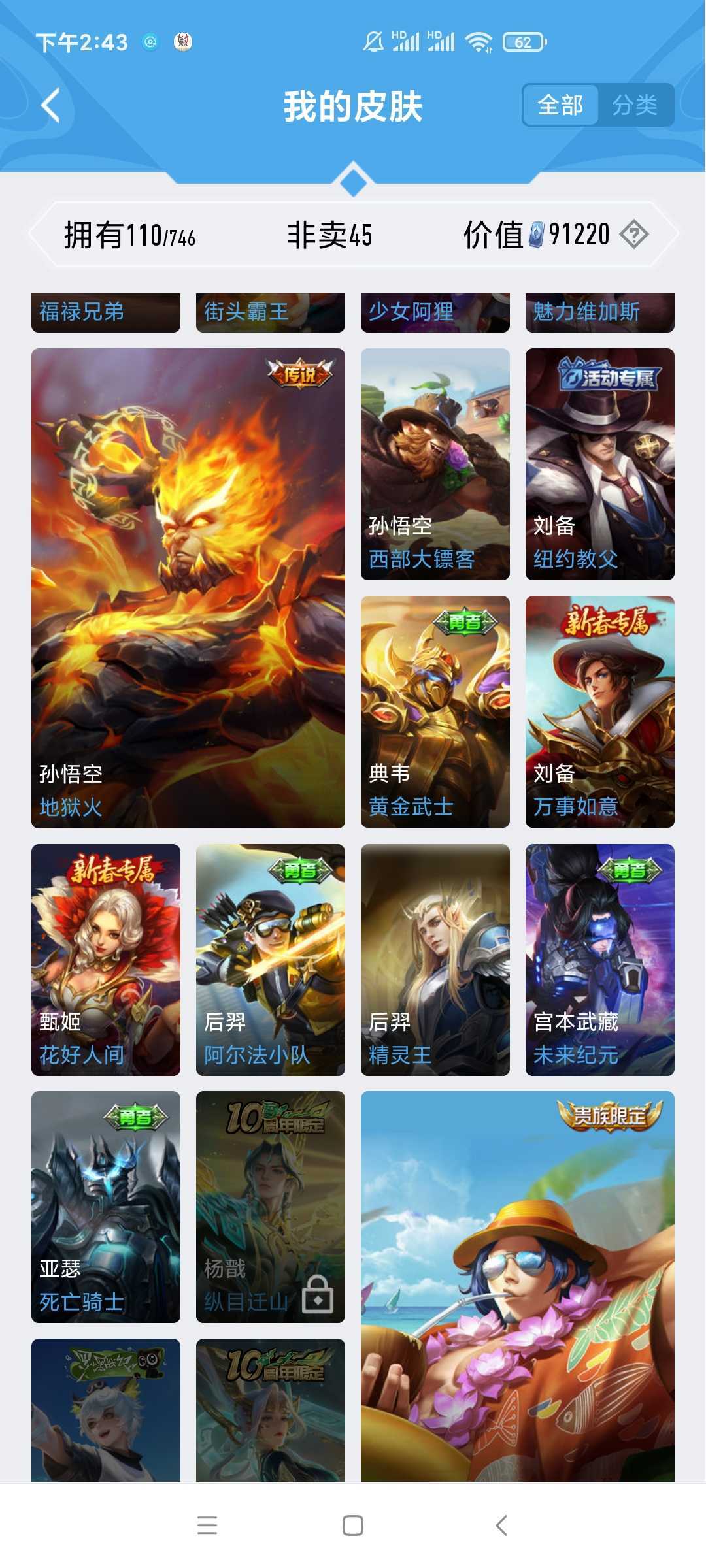This screenshot has width=706, height=1568.
Task: Open the 贵族限定 beach skin card
Action: point(517,1286)
